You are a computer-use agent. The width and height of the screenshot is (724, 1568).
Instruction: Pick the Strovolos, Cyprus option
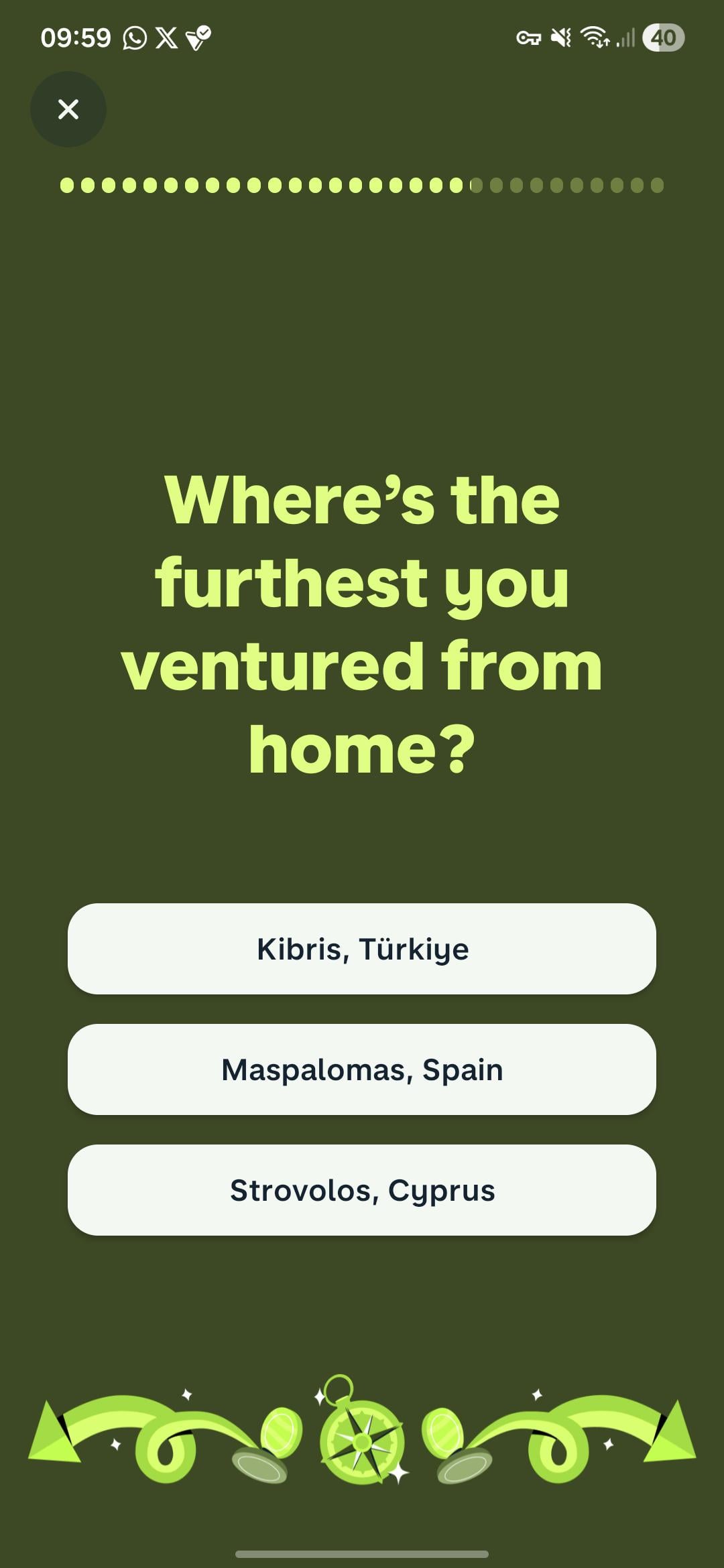coord(362,1190)
